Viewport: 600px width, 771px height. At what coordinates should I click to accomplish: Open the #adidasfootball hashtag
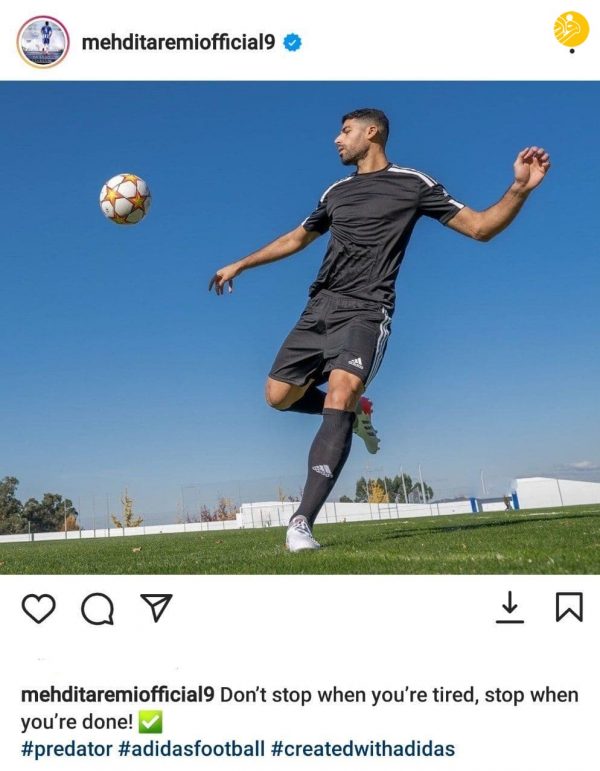coord(192,748)
